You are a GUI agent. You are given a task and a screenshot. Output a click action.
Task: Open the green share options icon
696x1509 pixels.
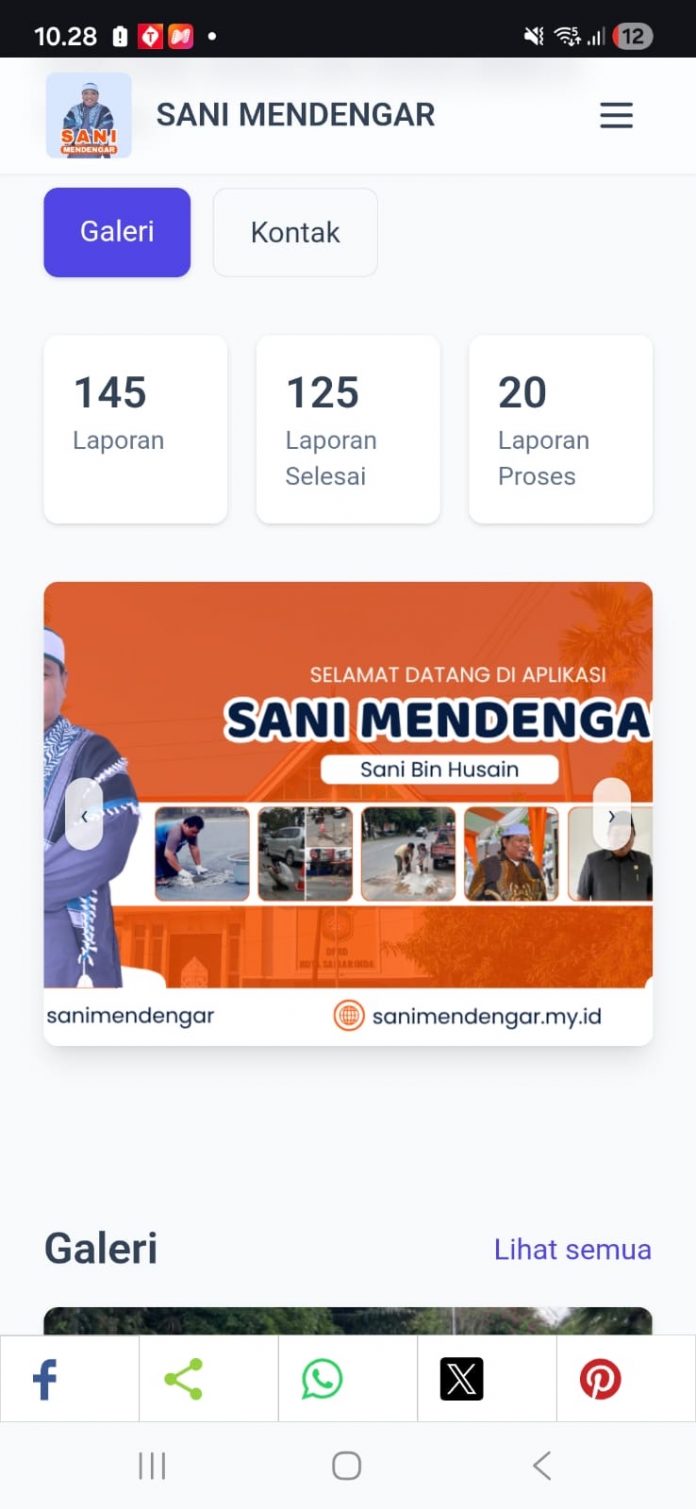tap(184, 1379)
